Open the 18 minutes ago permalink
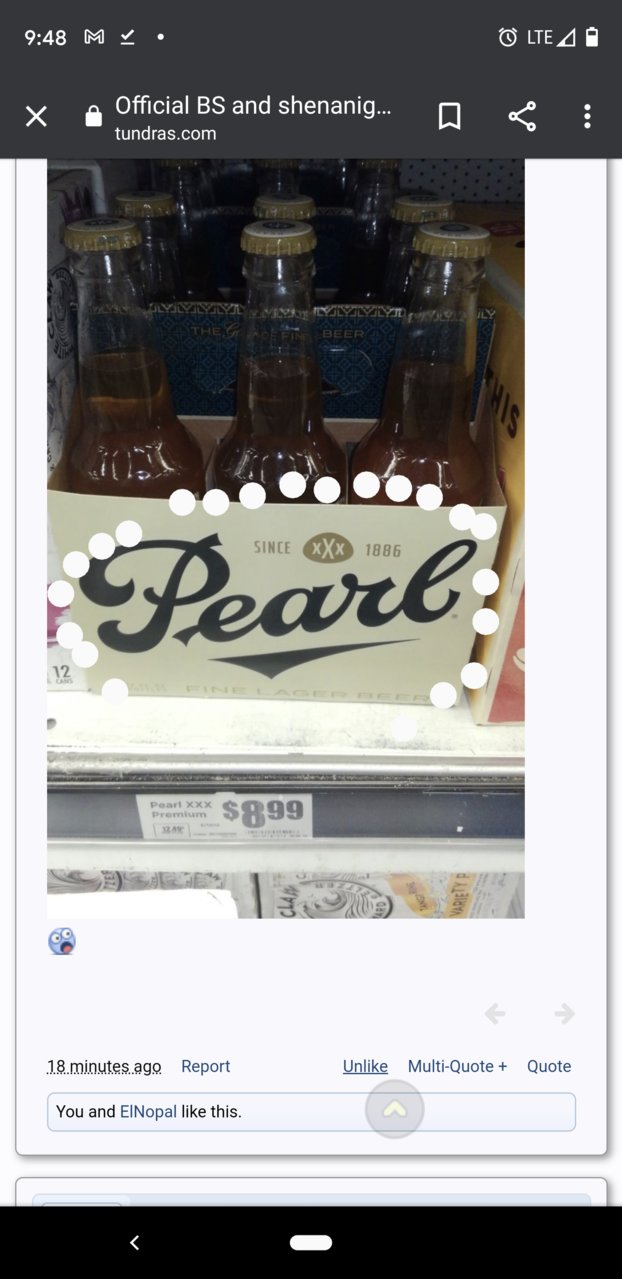This screenshot has height=1279, width=622. (104, 1066)
